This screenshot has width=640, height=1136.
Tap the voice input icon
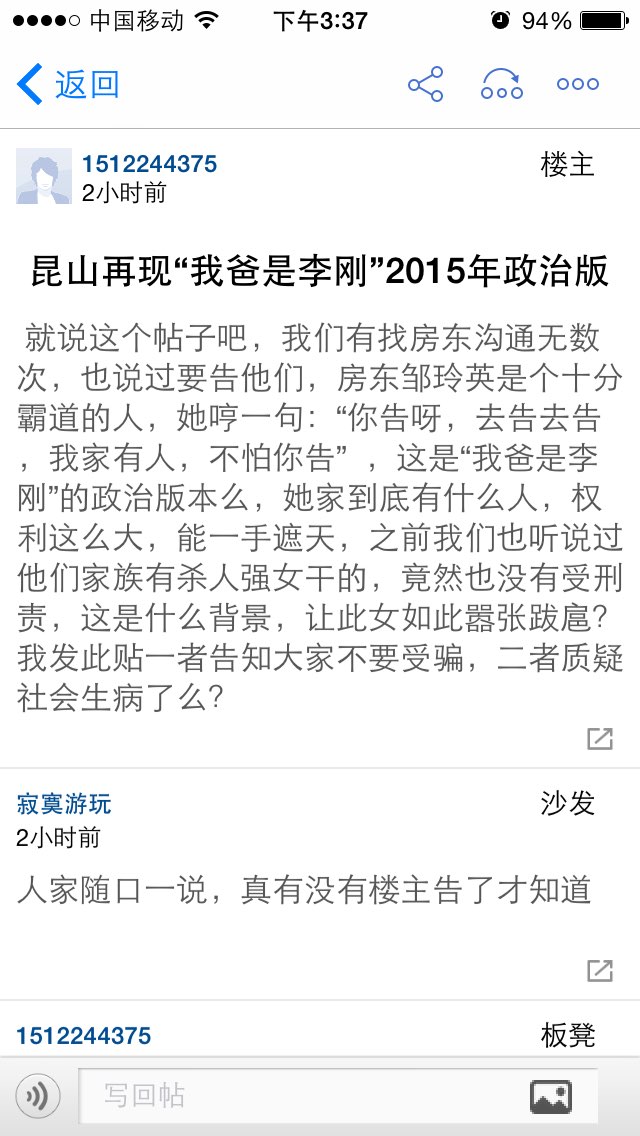[x=37, y=1095]
